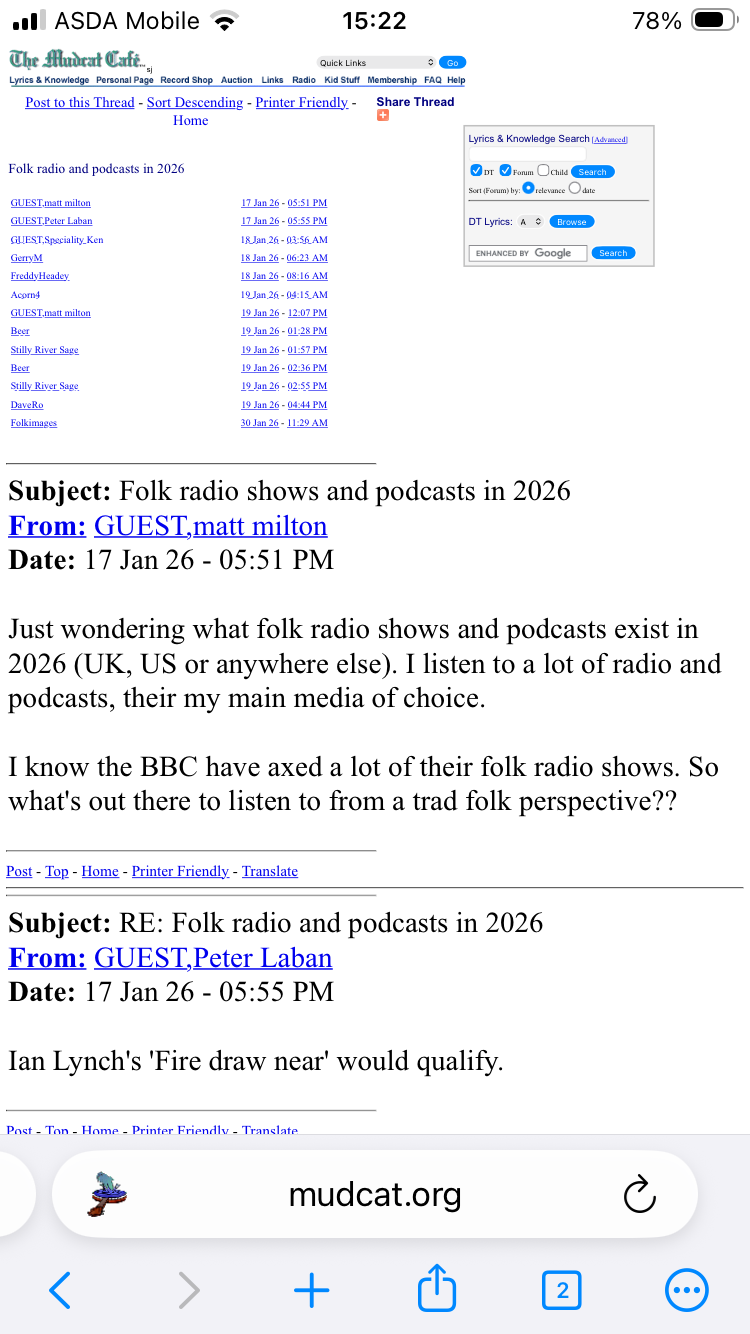Tap the Share Thread plus icon
Screen dimensions: 750x1334
pyautogui.click(x=383, y=116)
